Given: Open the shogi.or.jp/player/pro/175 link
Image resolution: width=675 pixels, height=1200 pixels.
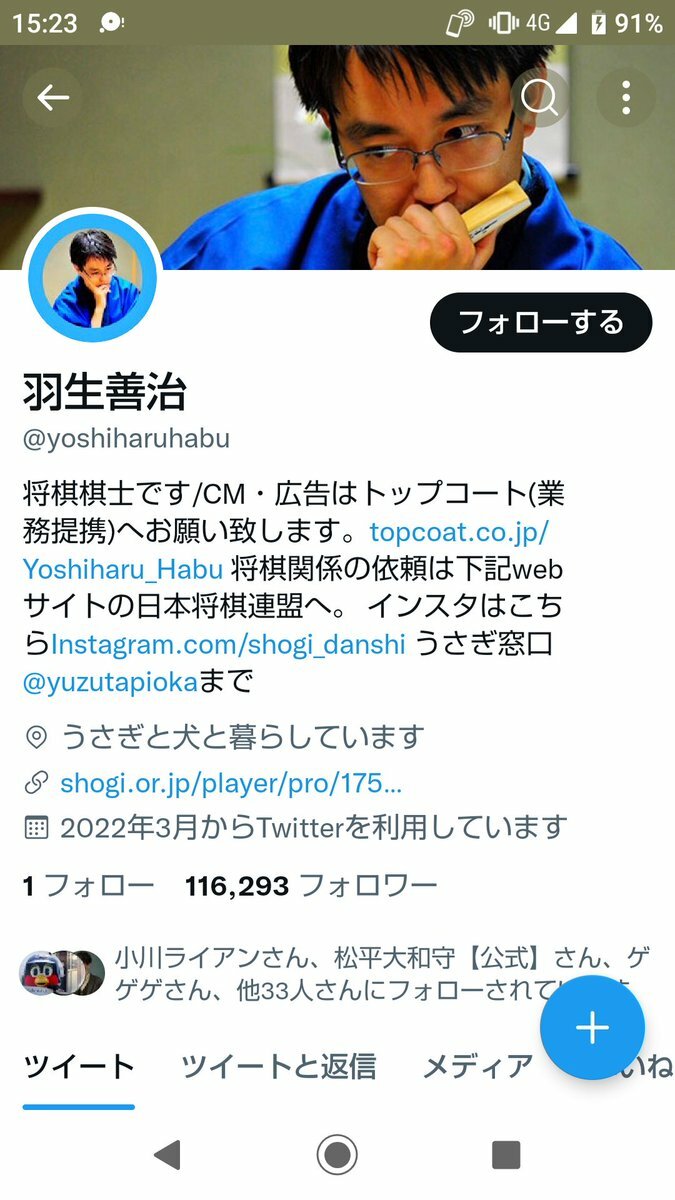Looking at the screenshot, I should coord(231,782).
